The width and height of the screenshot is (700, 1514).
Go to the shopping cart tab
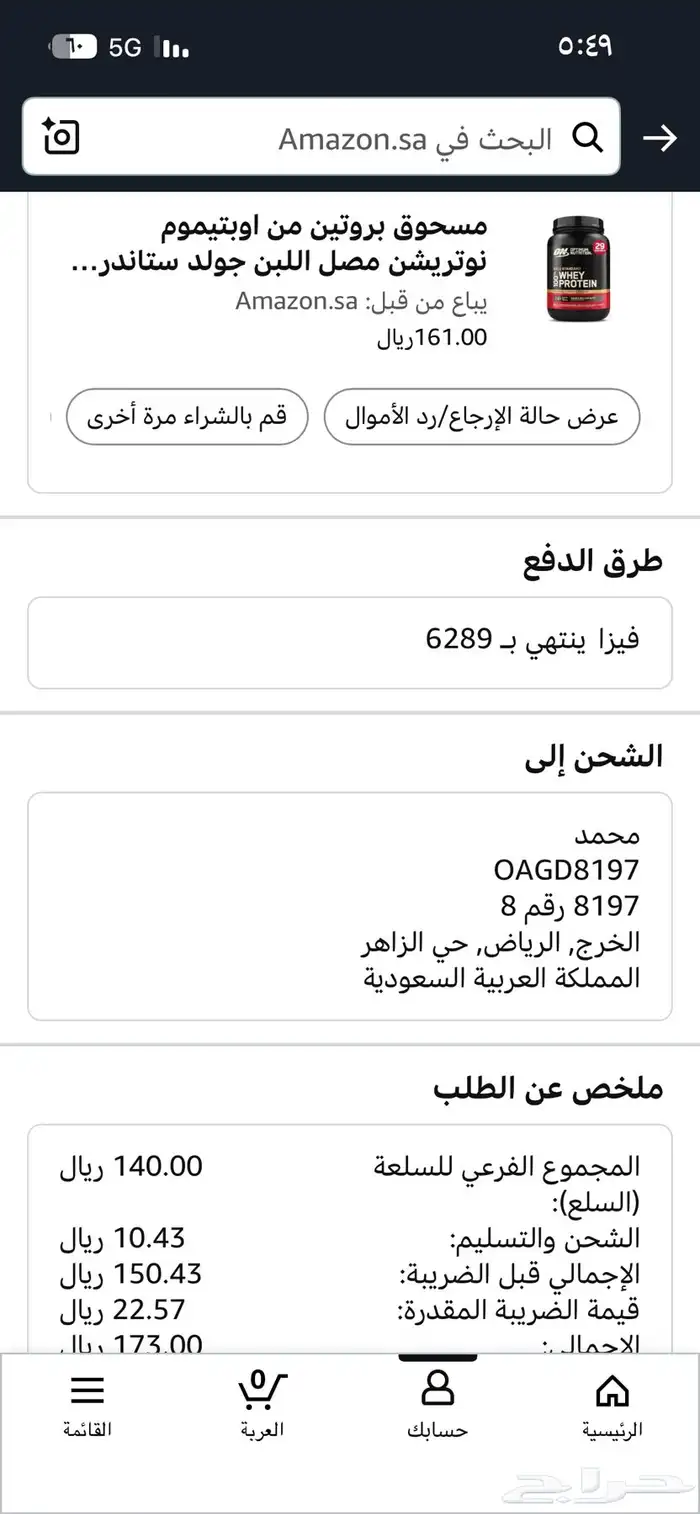click(262, 1404)
